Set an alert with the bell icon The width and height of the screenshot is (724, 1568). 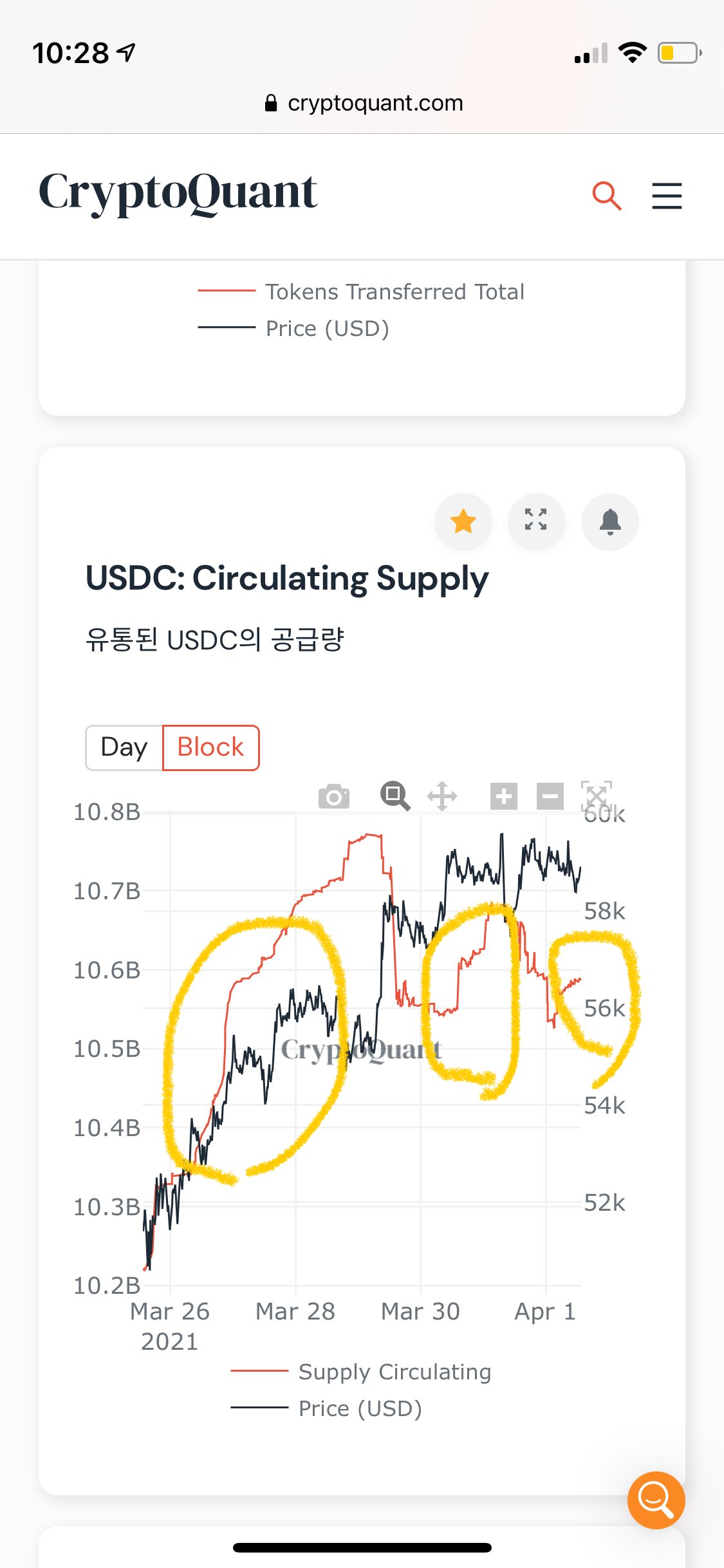(x=609, y=521)
